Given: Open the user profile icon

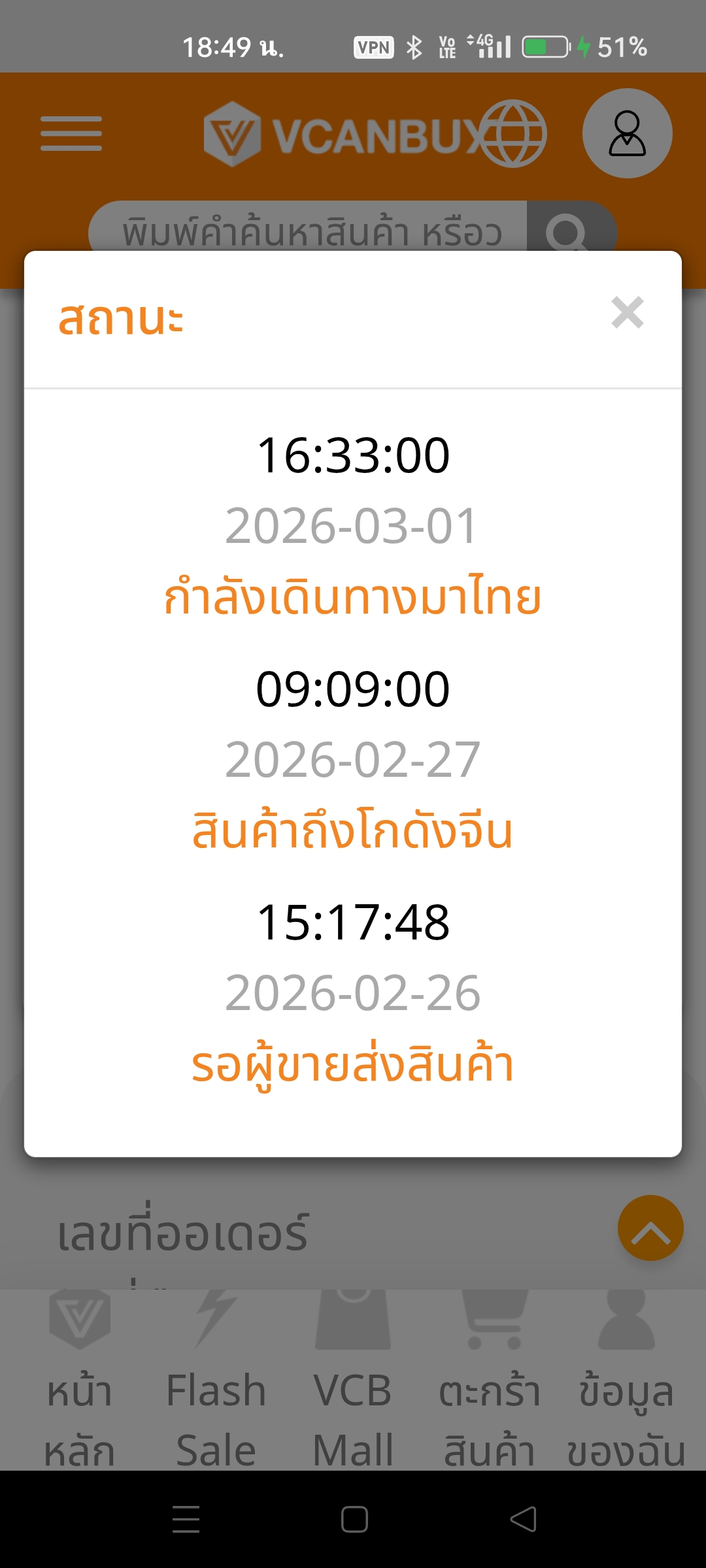Looking at the screenshot, I should [x=628, y=133].
